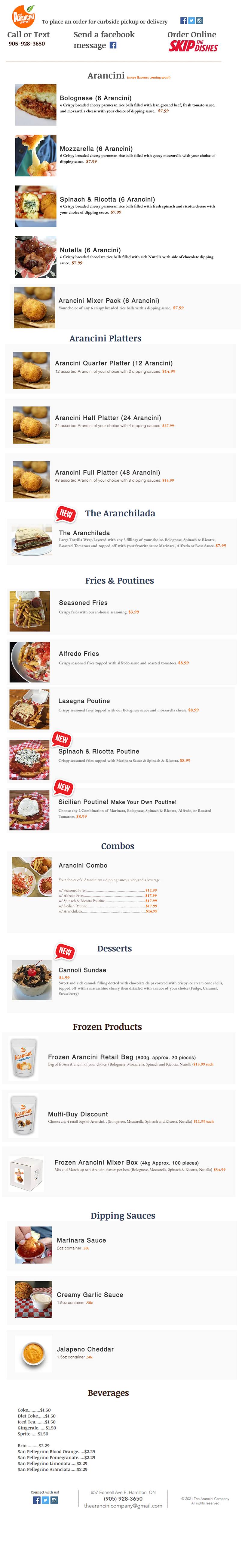Email thearancinicompany@gmail.com

click(x=123, y=1506)
